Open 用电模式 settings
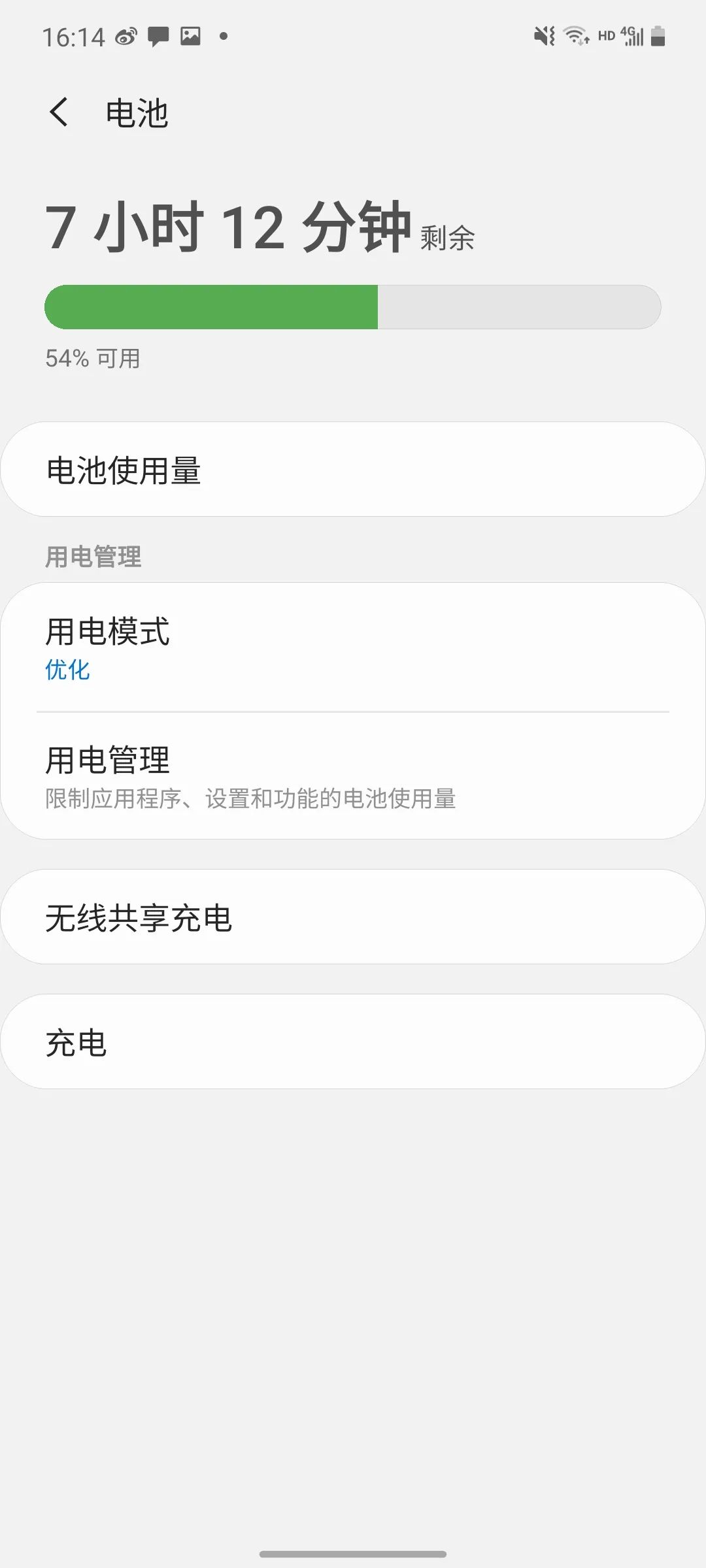This screenshot has height=1568, width=706. pos(353,647)
